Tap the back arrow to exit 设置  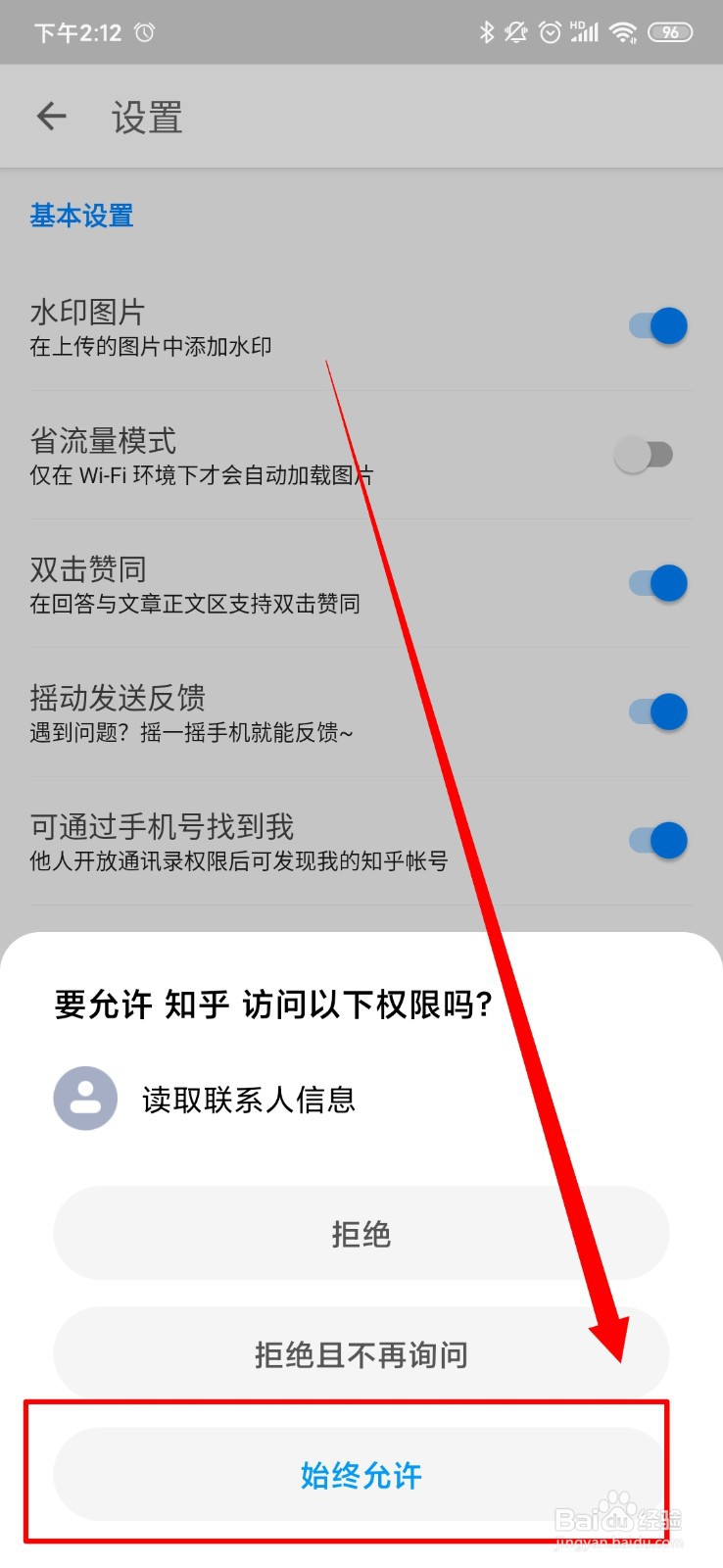[50, 116]
